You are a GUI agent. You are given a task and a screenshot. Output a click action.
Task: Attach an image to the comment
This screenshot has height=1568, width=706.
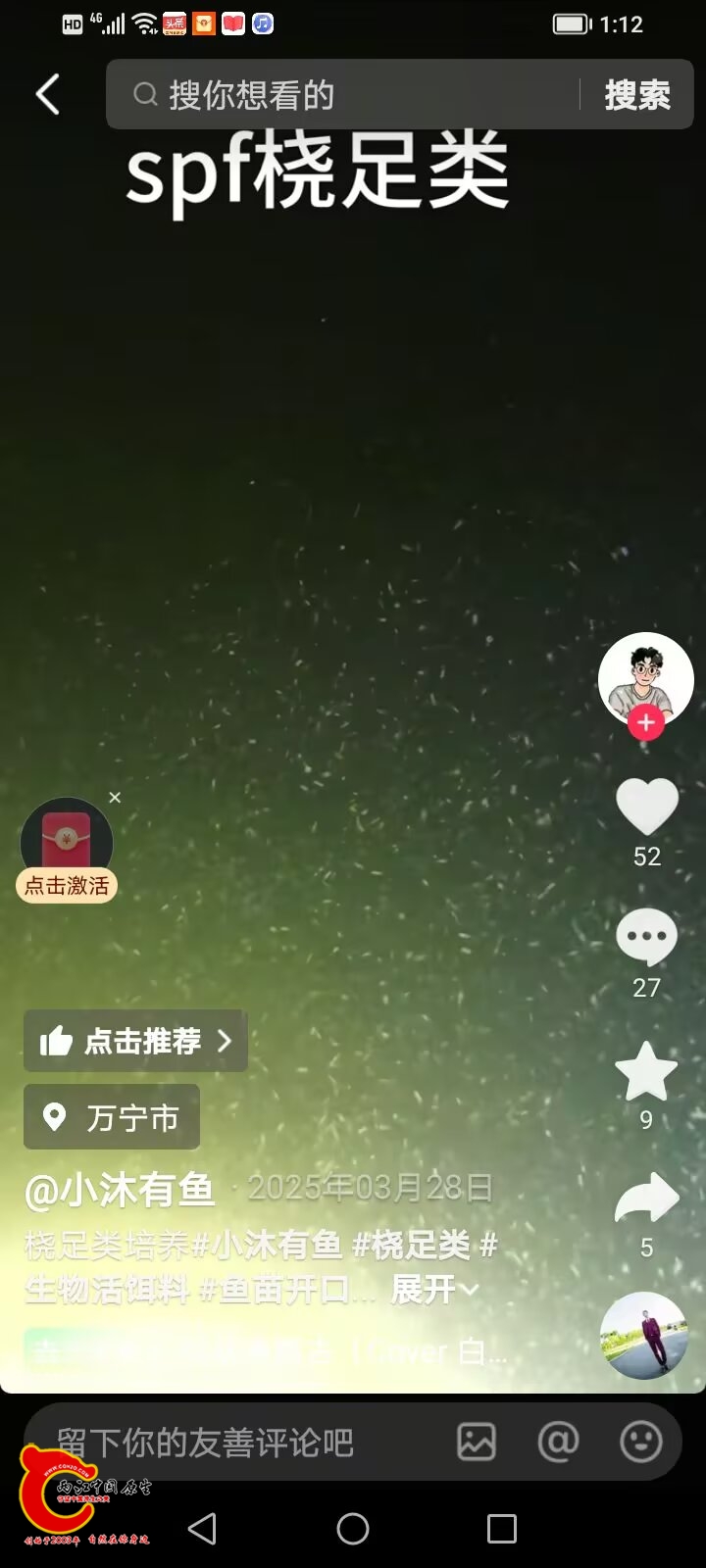[477, 1442]
